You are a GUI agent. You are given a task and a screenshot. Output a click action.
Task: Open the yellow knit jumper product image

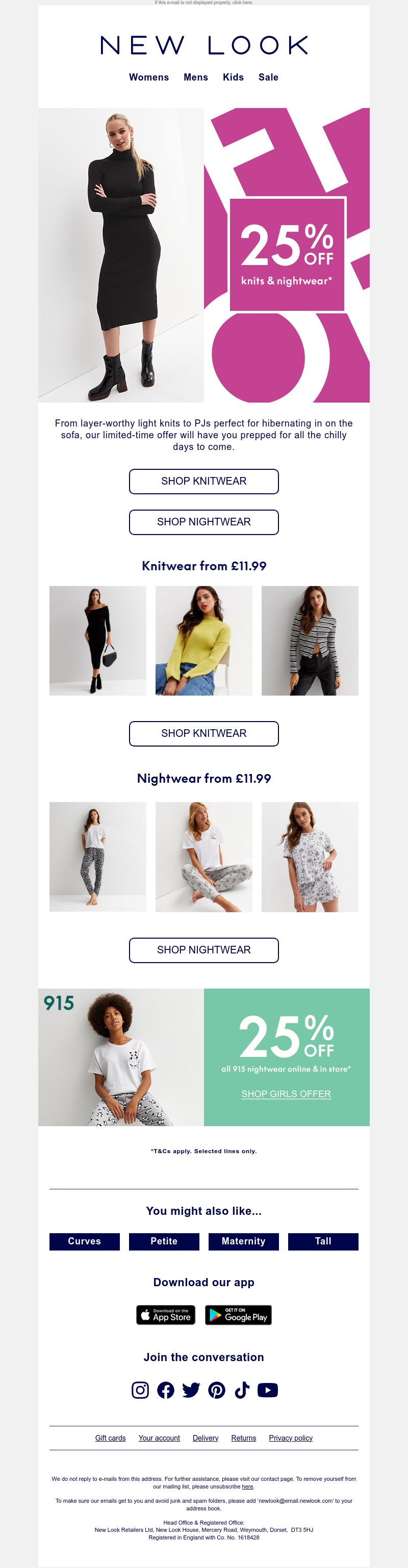tap(203, 641)
